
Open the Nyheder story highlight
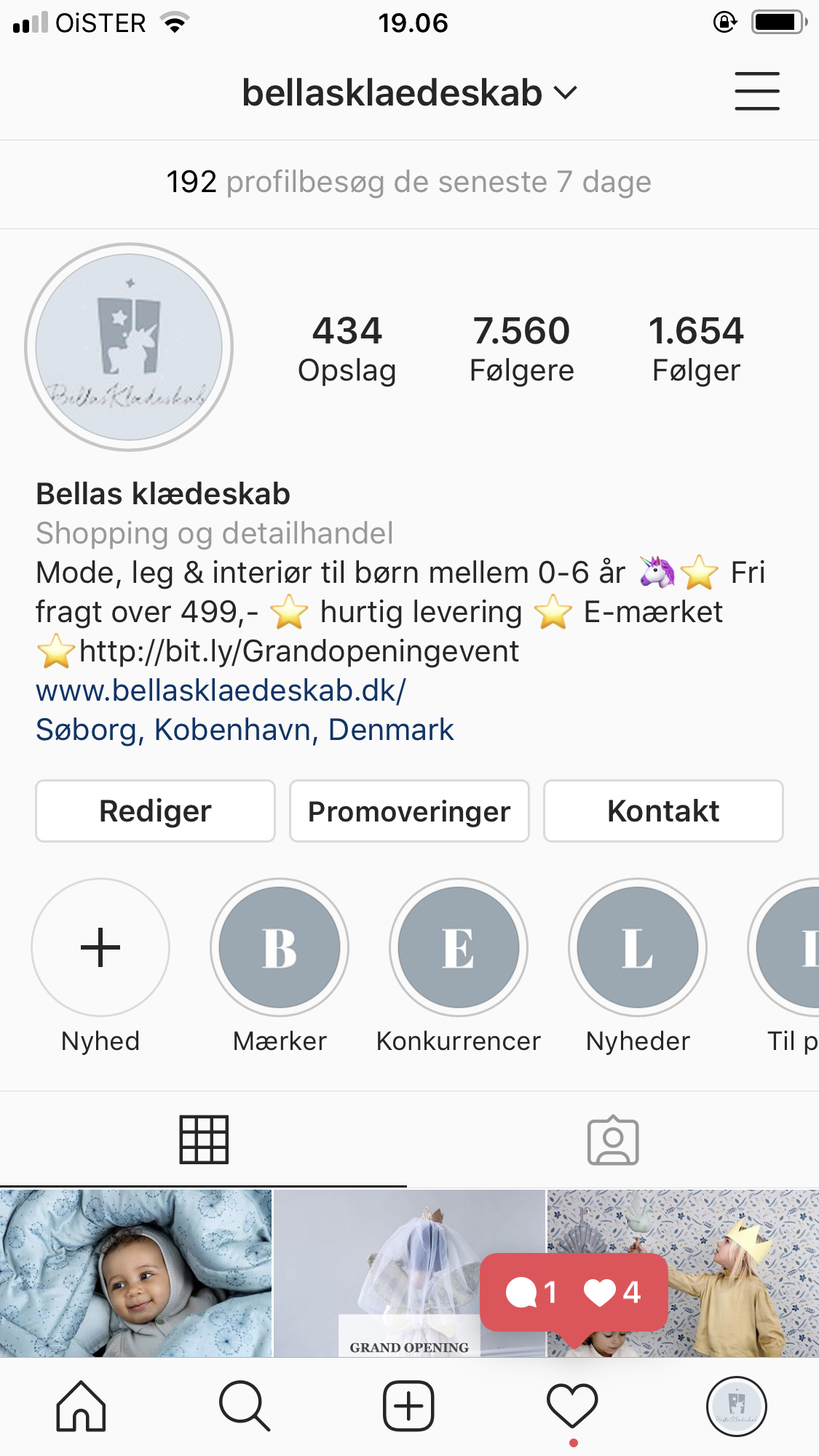point(638,947)
